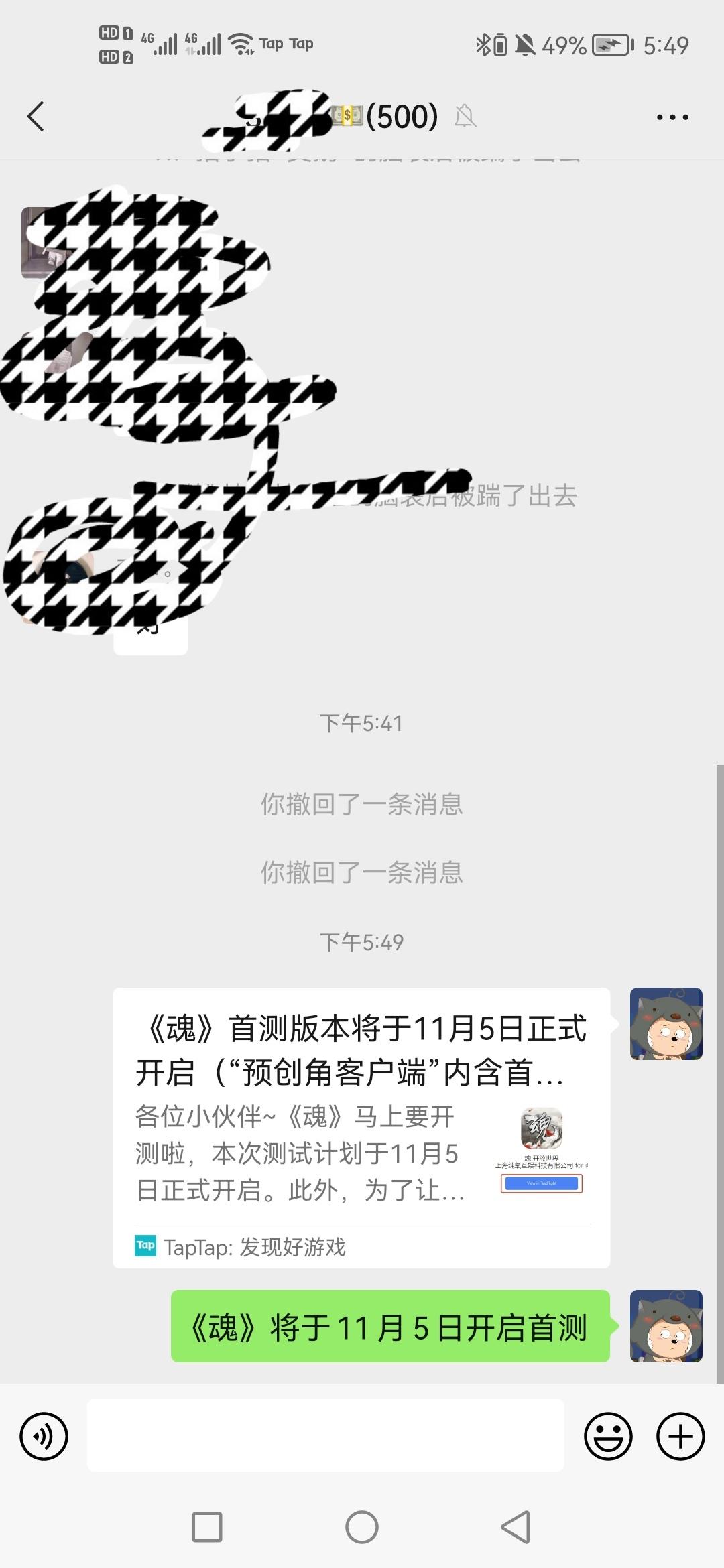Select the voice message microphone icon
This screenshot has width=724, height=1568.
(x=43, y=1437)
